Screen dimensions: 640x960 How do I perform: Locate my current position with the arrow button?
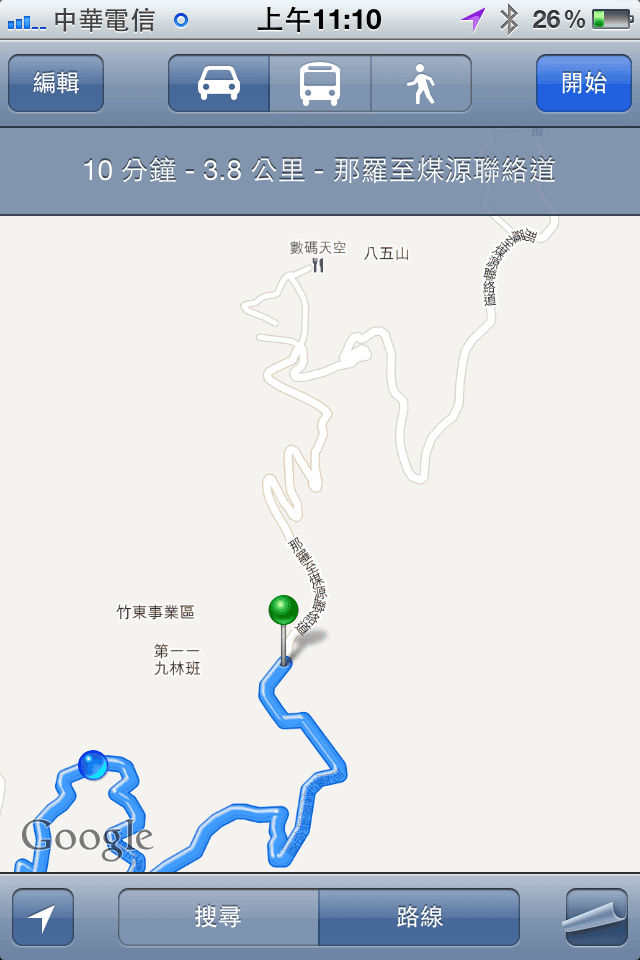coord(43,917)
